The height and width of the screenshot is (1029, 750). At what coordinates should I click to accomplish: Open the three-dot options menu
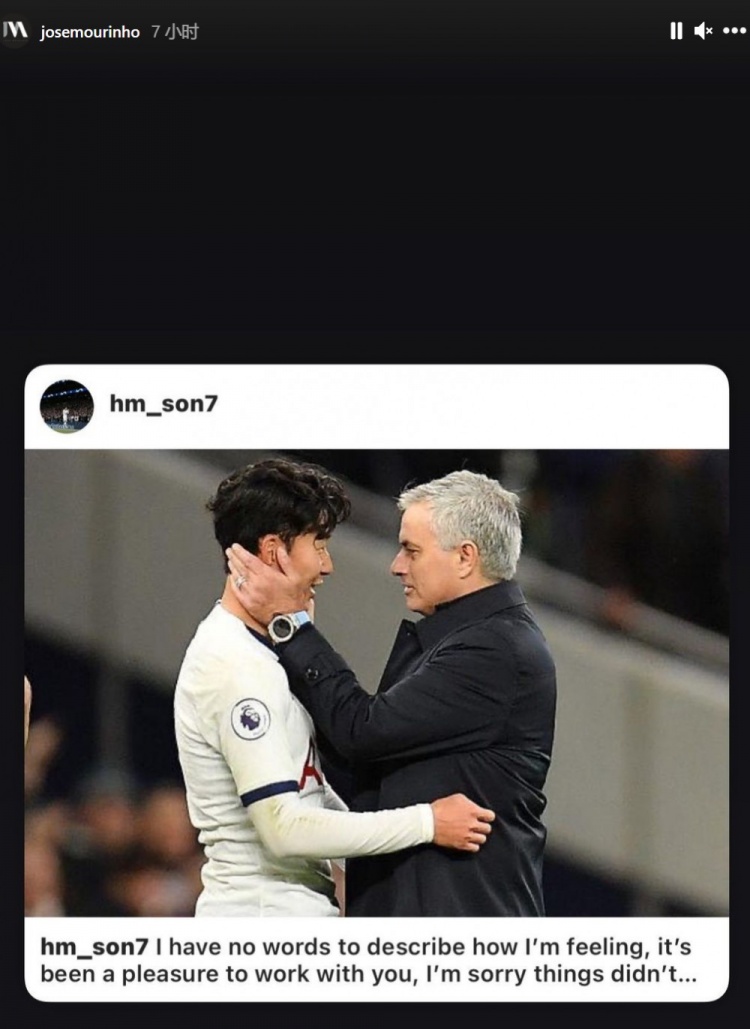(x=735, y=31)
